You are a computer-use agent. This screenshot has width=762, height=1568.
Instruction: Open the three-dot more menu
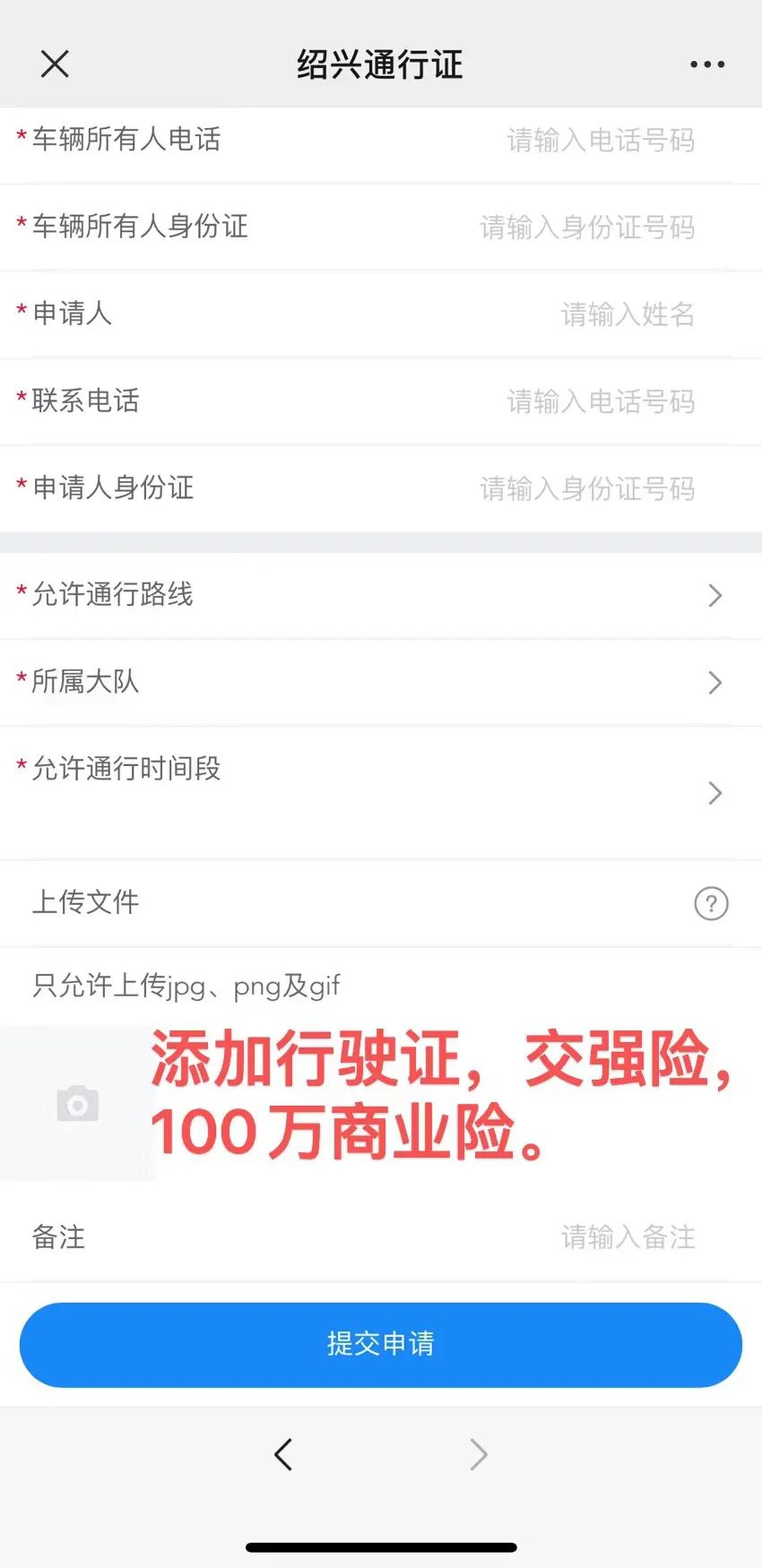707,65
